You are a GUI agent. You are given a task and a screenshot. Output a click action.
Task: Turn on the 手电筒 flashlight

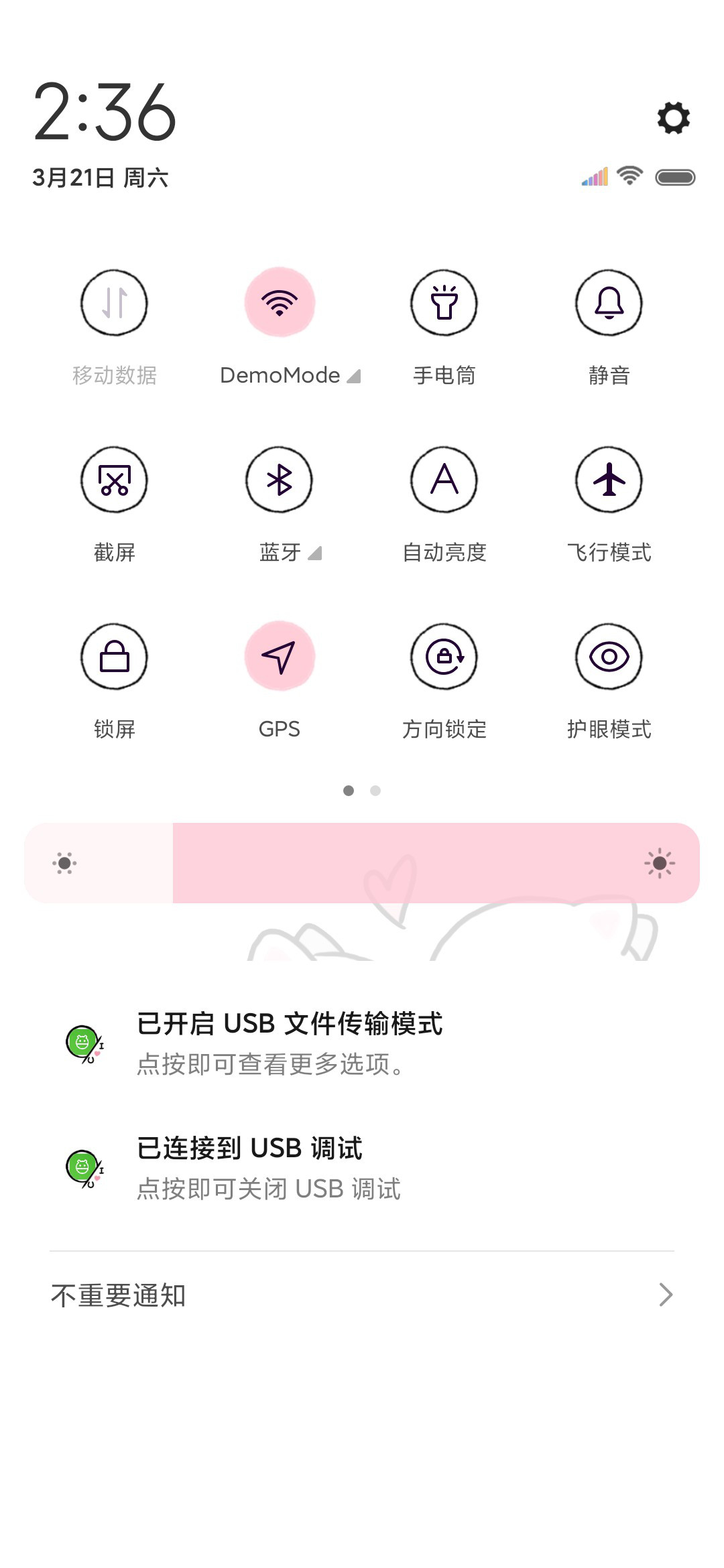[x=444, y=303]
